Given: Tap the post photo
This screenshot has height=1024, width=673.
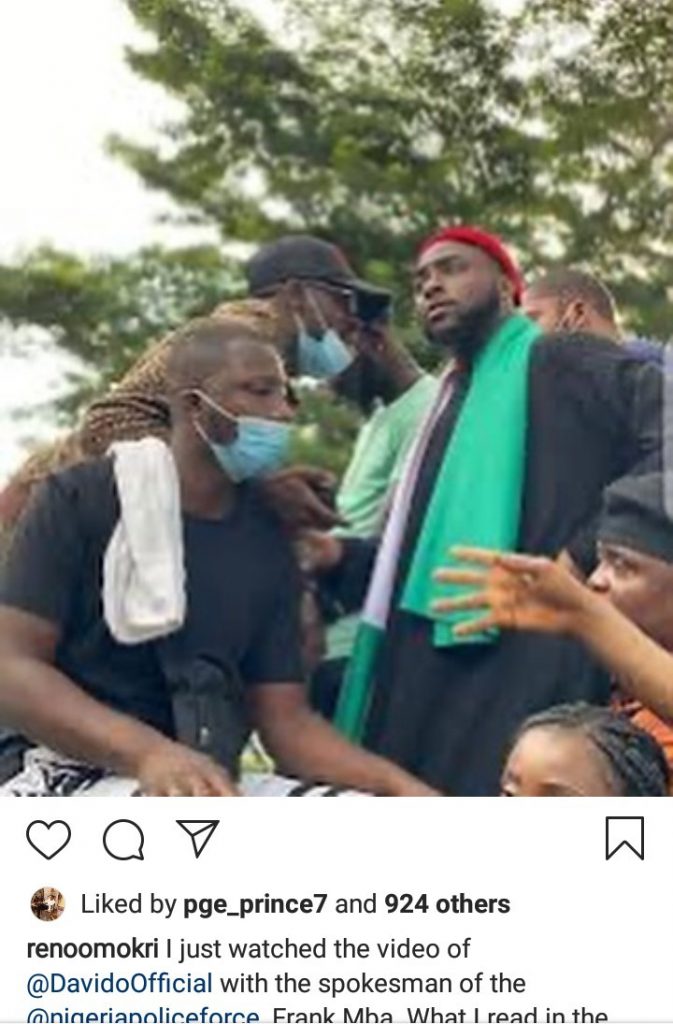Looking at the screenshot, I should coord(336,400).
